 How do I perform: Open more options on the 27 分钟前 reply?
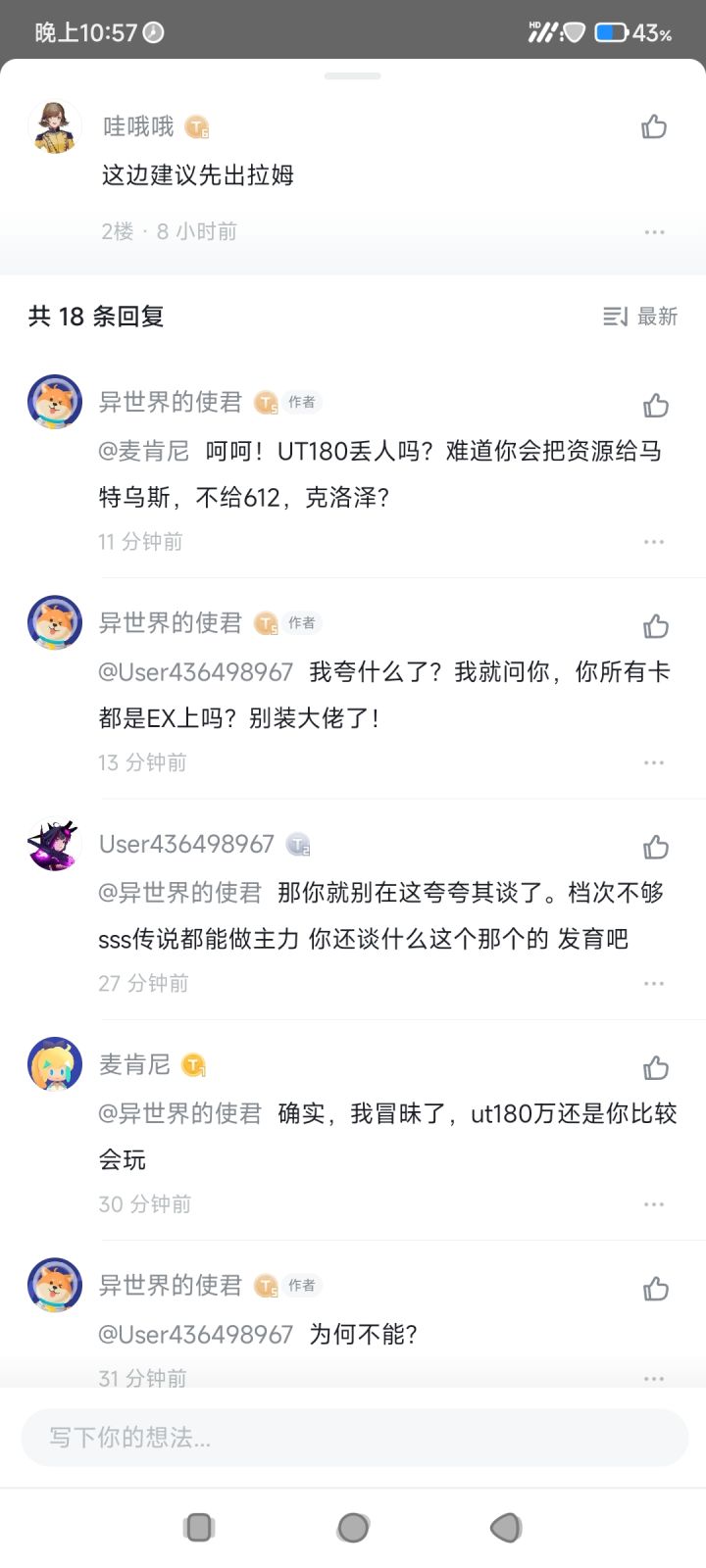[654, 983]
